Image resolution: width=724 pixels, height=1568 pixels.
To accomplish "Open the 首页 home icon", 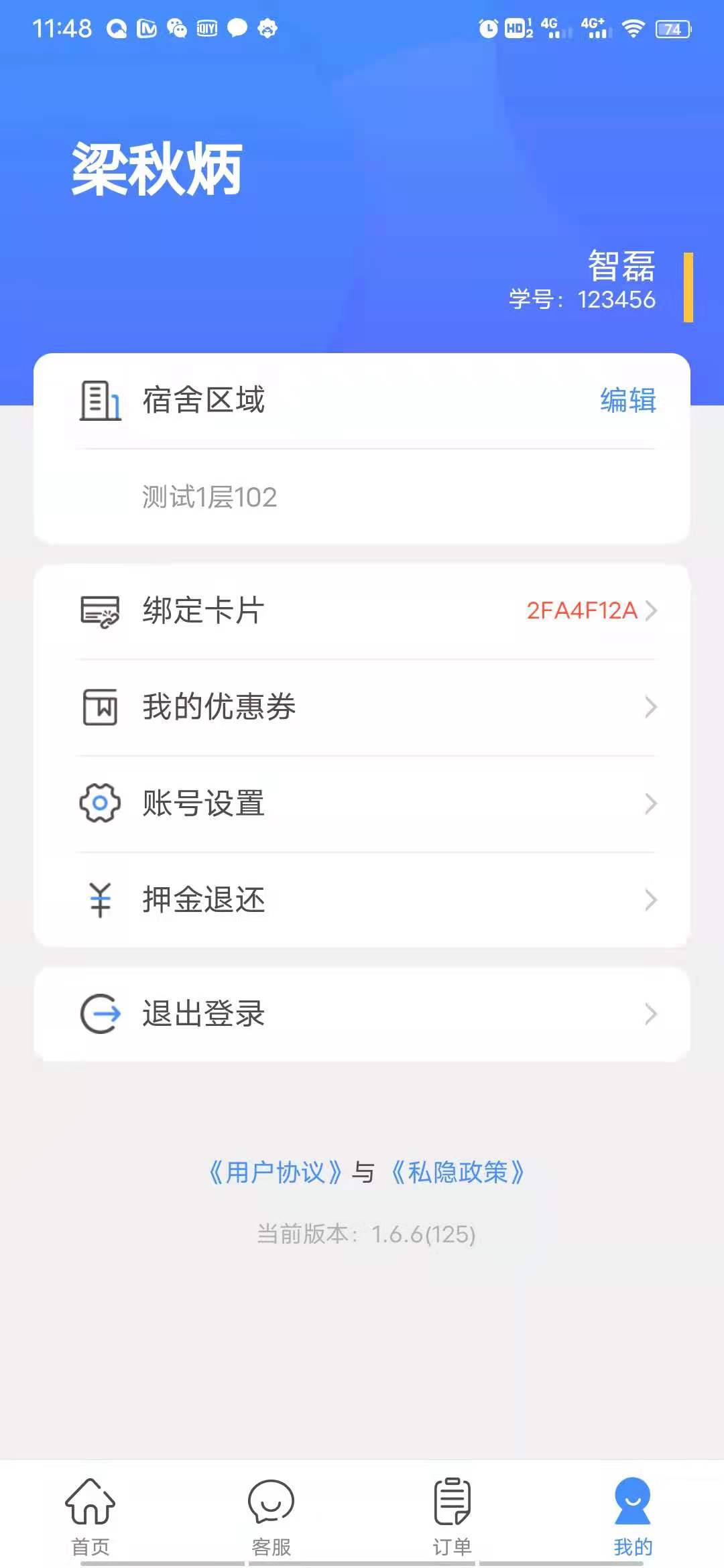I will pyautogui.click(x=90, y=1501).
